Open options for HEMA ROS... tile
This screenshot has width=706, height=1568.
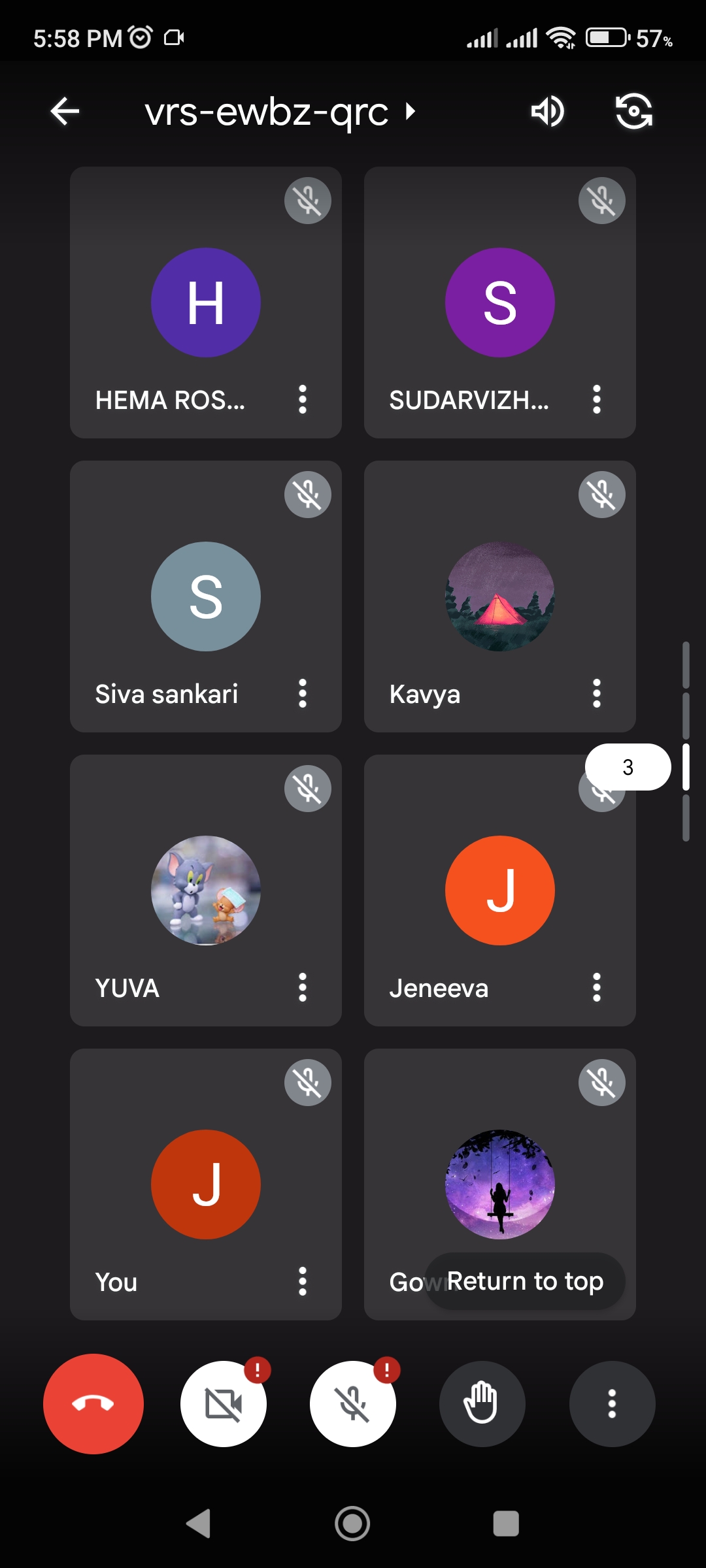pos(302,399)
